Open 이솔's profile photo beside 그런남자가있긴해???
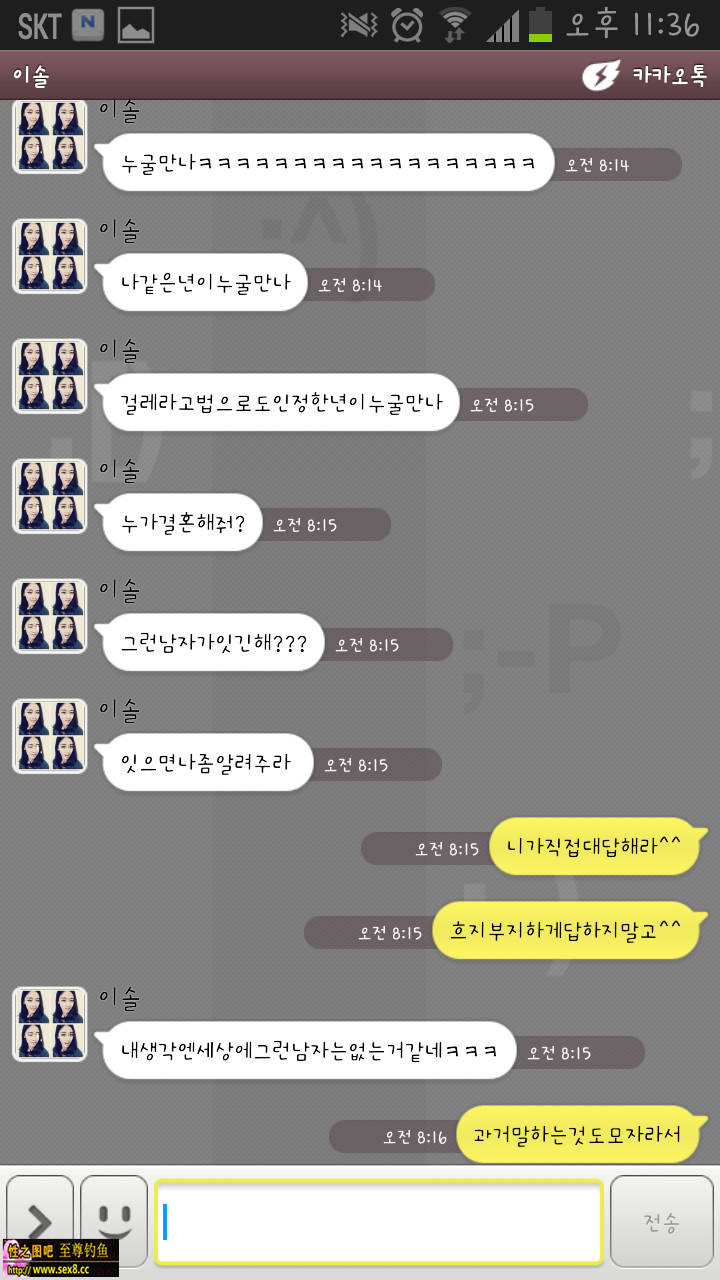 point(50,616)
